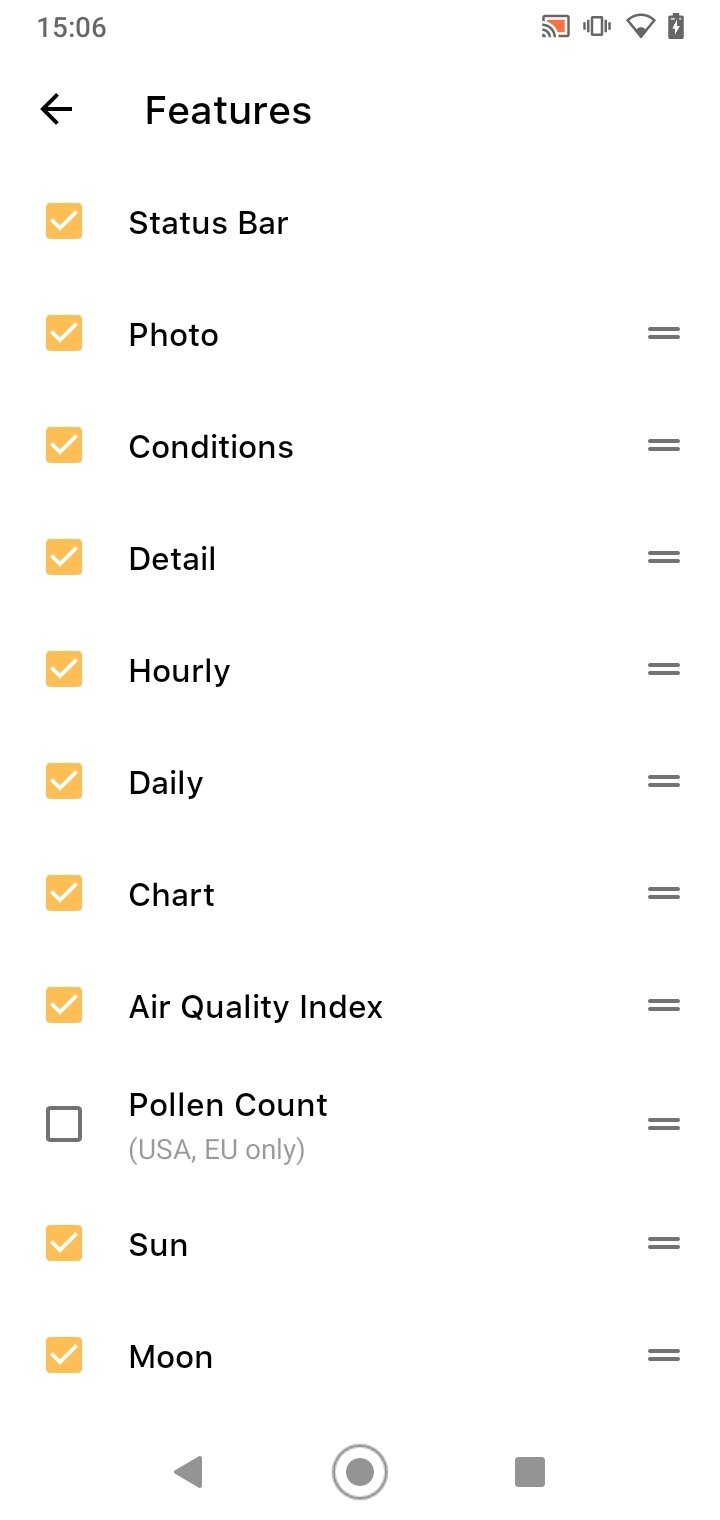This screenshot has height=1520, width=720.
Task: Disable the Photo checkbox
Action: coord(64,333)
